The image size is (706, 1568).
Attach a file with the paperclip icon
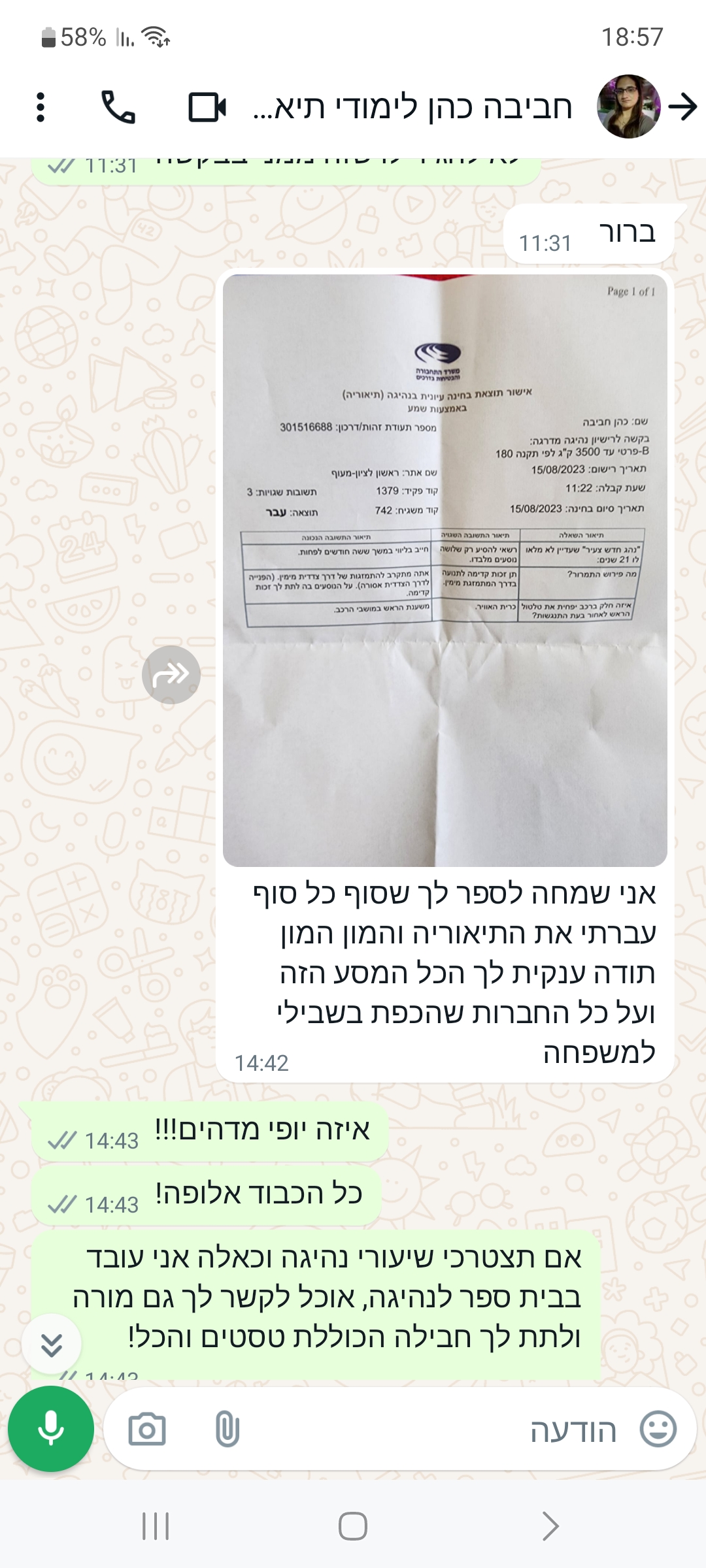227,1429
